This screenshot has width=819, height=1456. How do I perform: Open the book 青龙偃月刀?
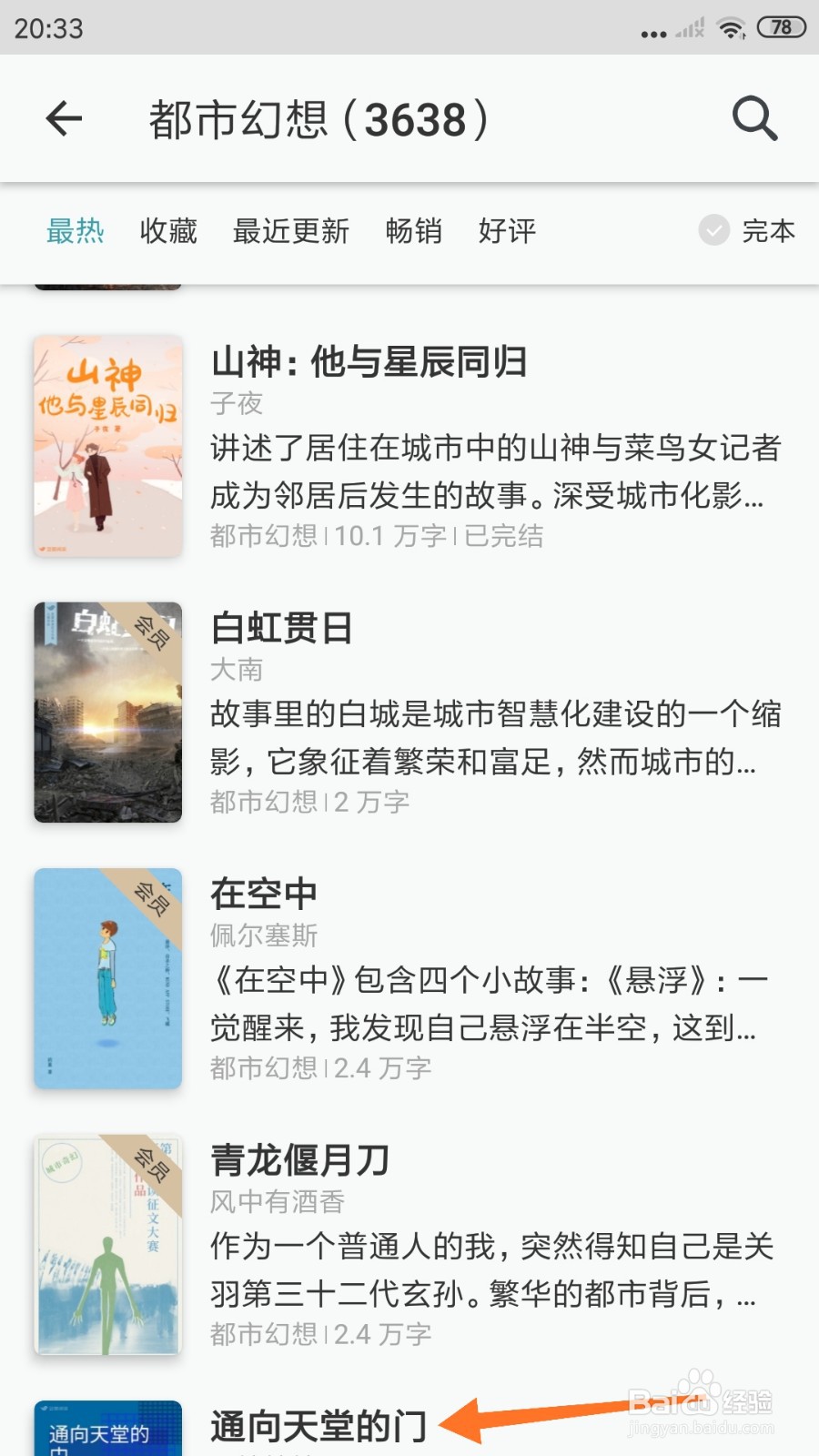pyautogui.click(x=300, y=1160)
